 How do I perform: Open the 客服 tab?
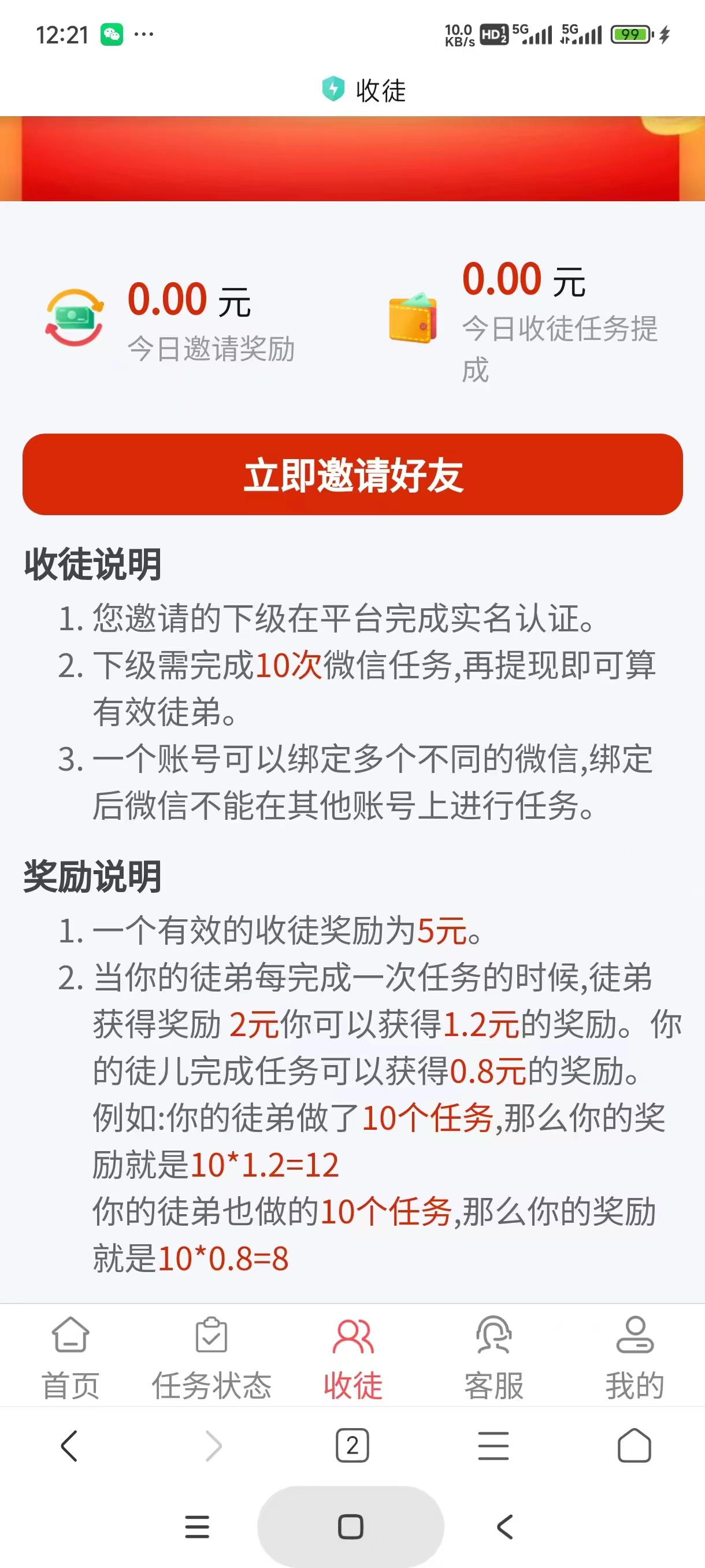tap(493, 1358)
